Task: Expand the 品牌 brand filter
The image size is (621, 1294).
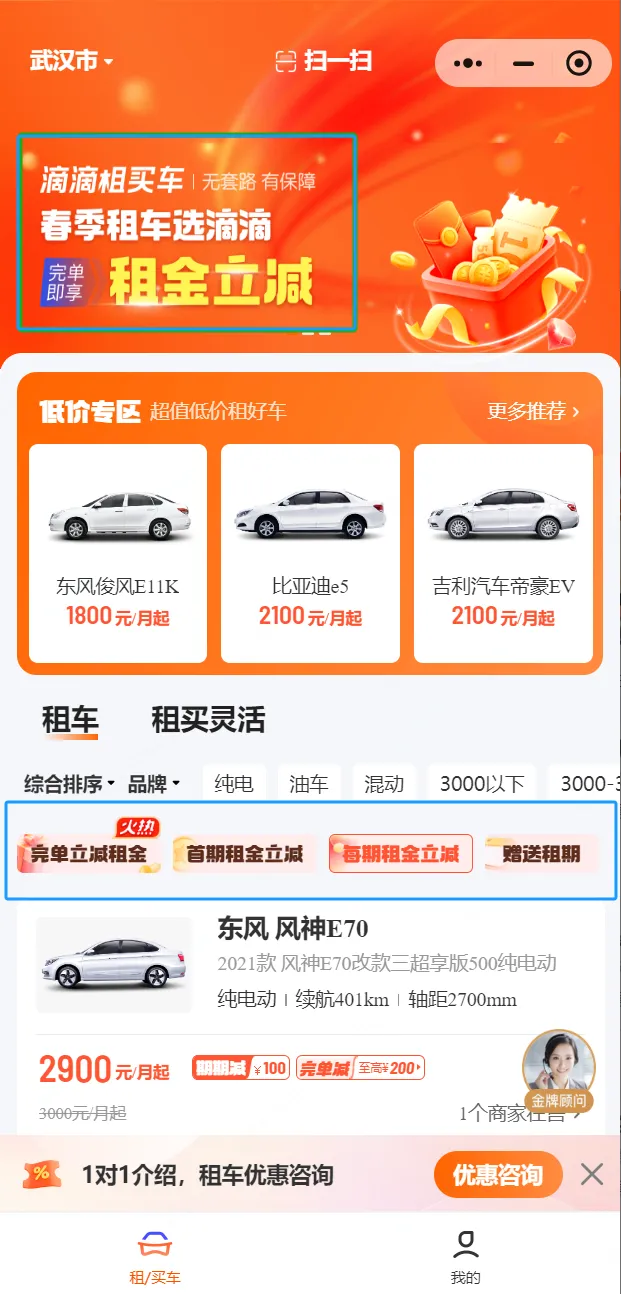Action: click(x=153, y=784)
